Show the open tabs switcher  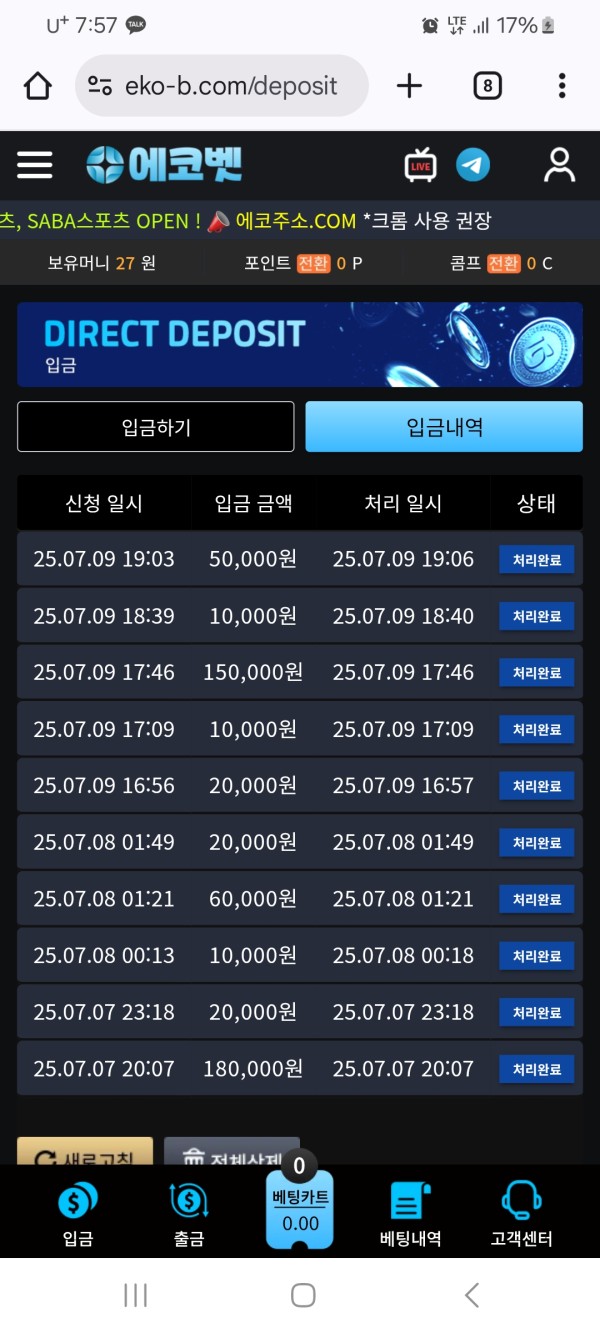tap(487, 86)
